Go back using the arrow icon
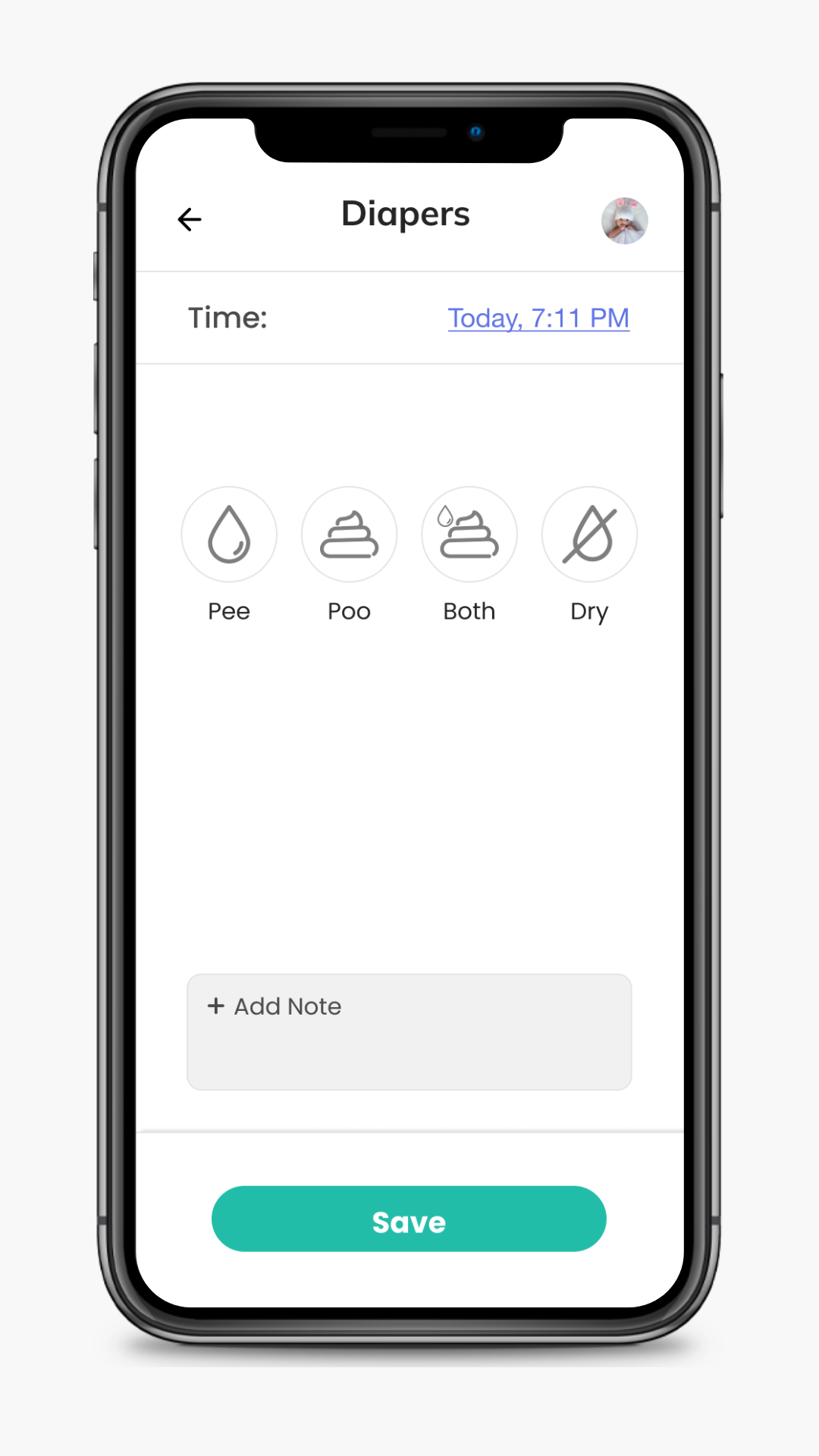 tap(190, 220)
